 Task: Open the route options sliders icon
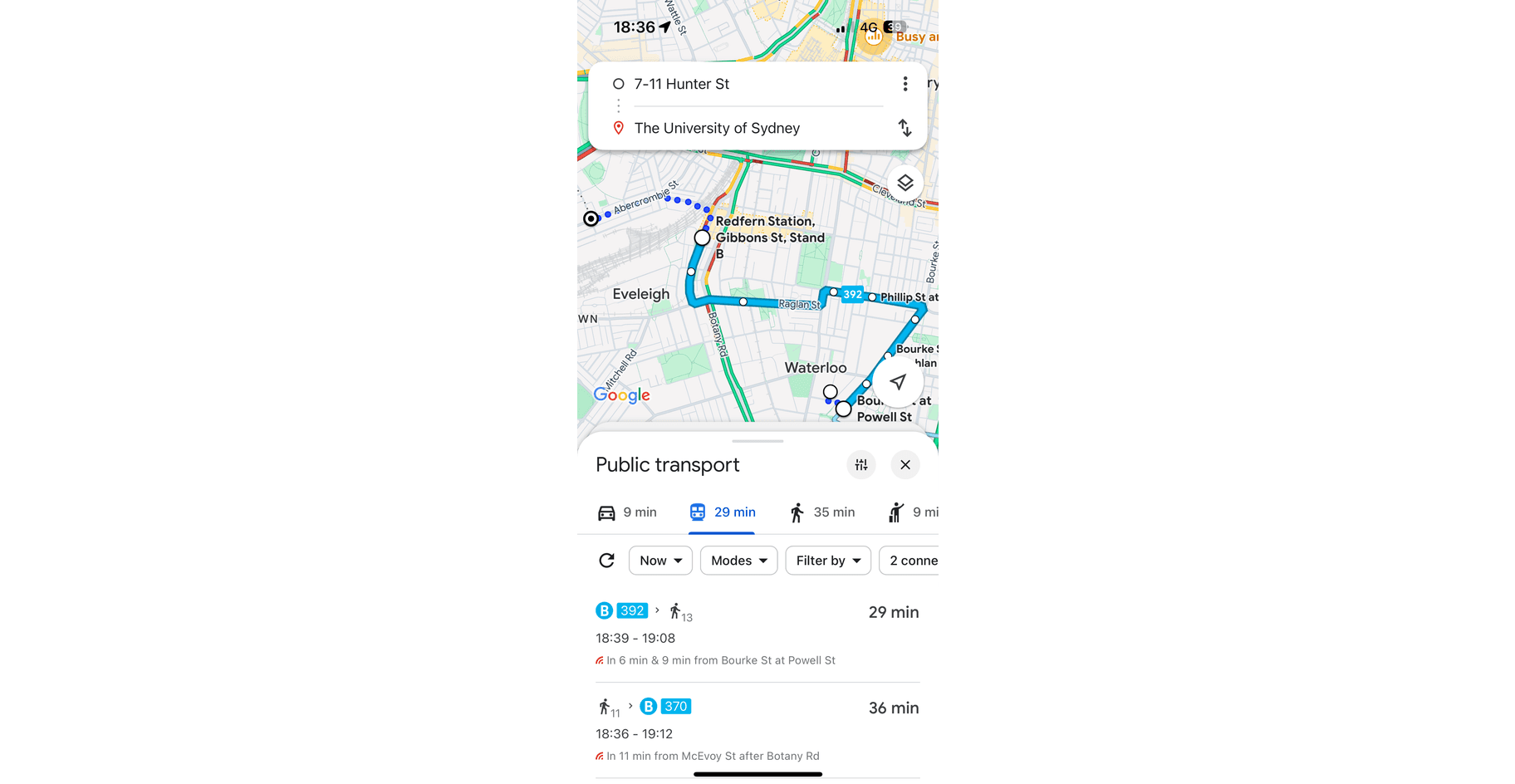[860, 465]
